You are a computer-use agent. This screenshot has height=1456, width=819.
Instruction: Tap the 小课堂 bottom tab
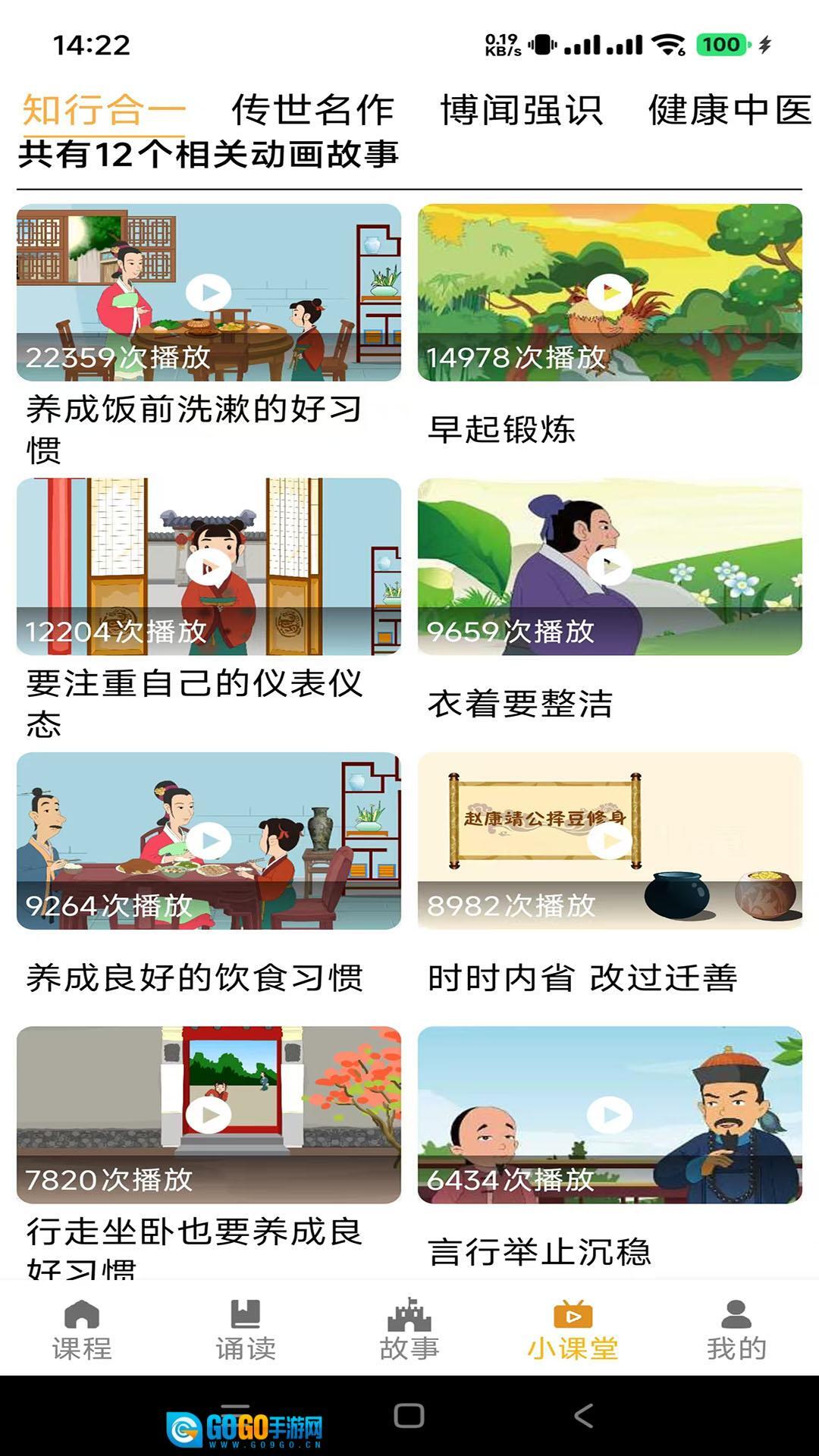point(573,1329)
